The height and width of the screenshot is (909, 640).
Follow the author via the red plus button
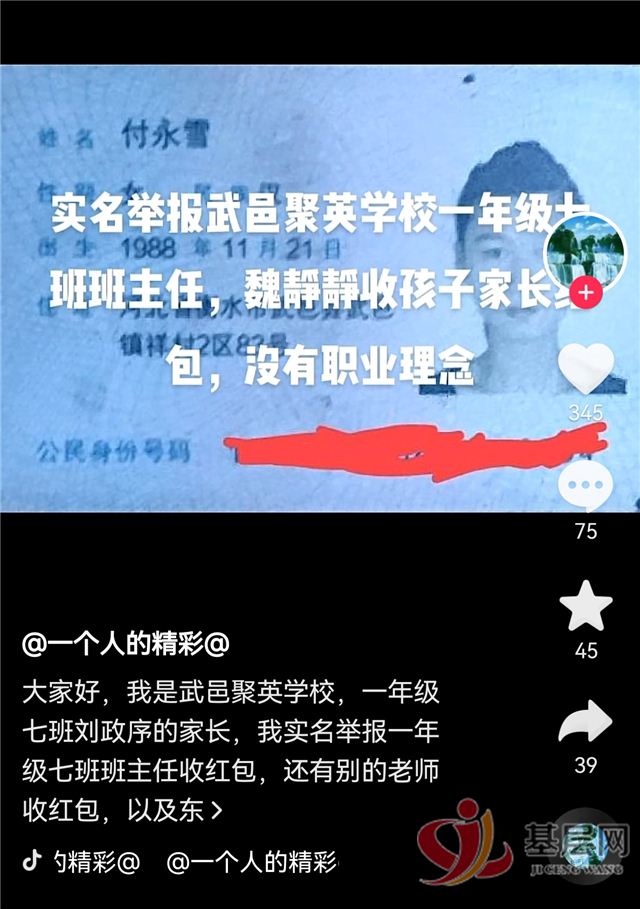(x=587, y=293)
